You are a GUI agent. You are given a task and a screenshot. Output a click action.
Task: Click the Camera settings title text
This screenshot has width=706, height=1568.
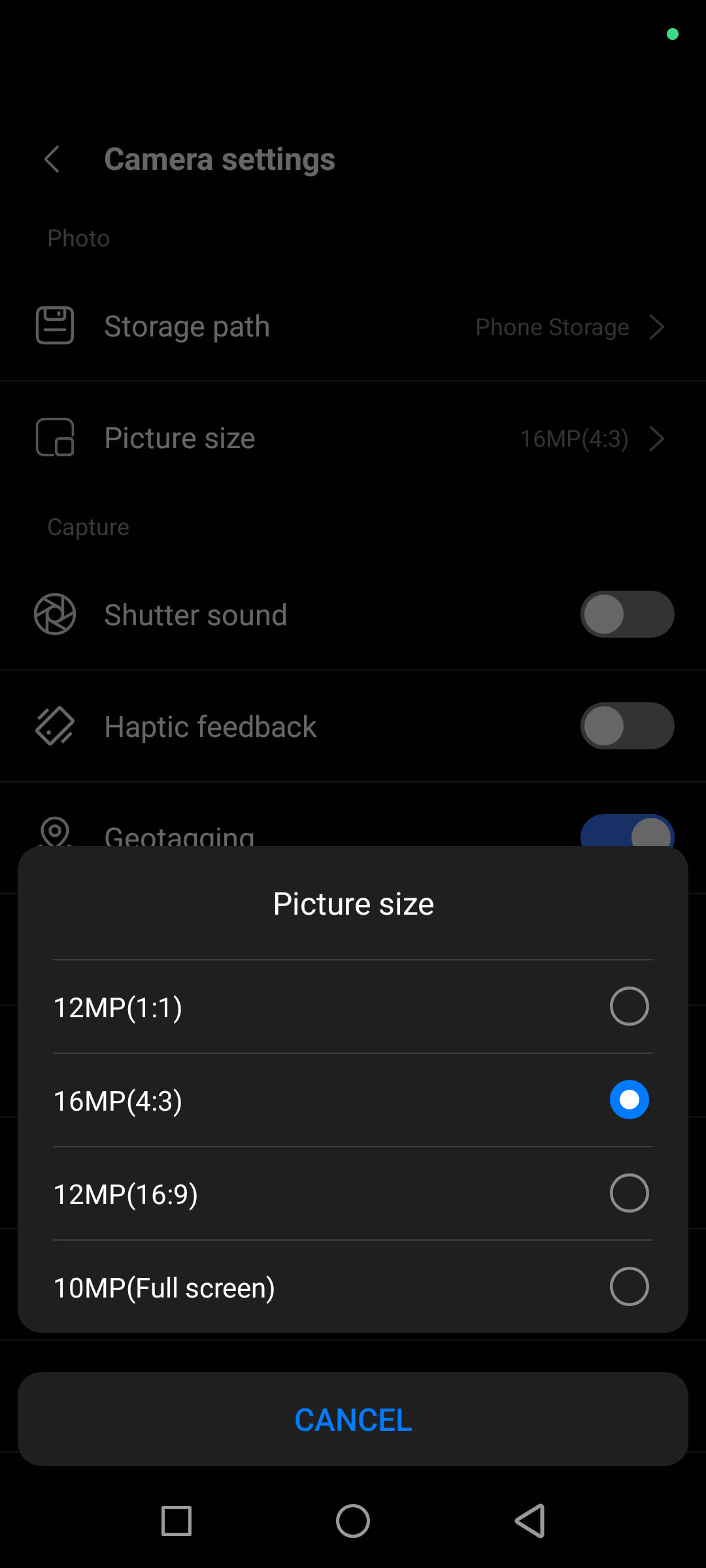[219, 159]
